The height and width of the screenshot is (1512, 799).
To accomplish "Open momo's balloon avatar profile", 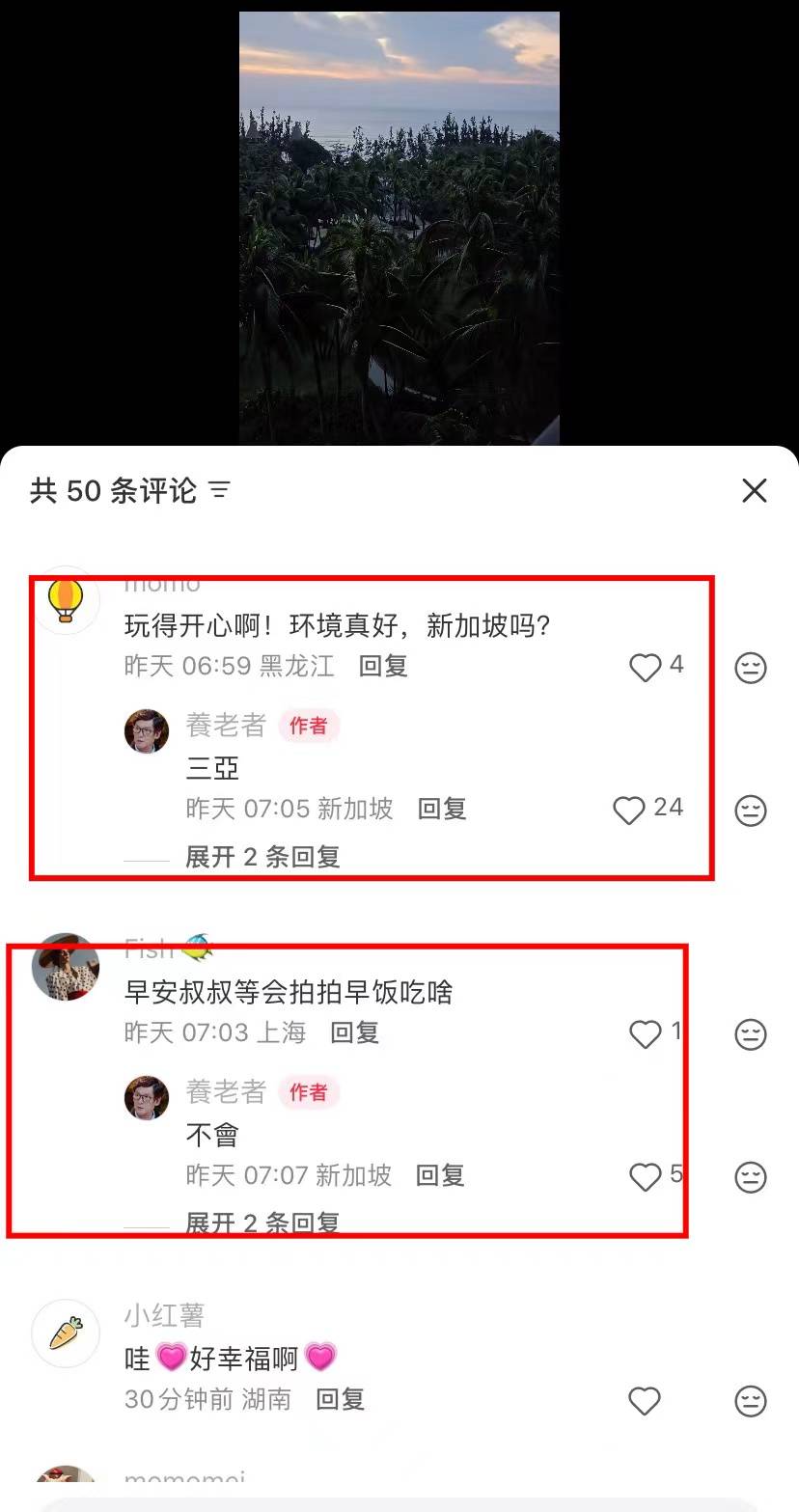I will pos(66,600).
